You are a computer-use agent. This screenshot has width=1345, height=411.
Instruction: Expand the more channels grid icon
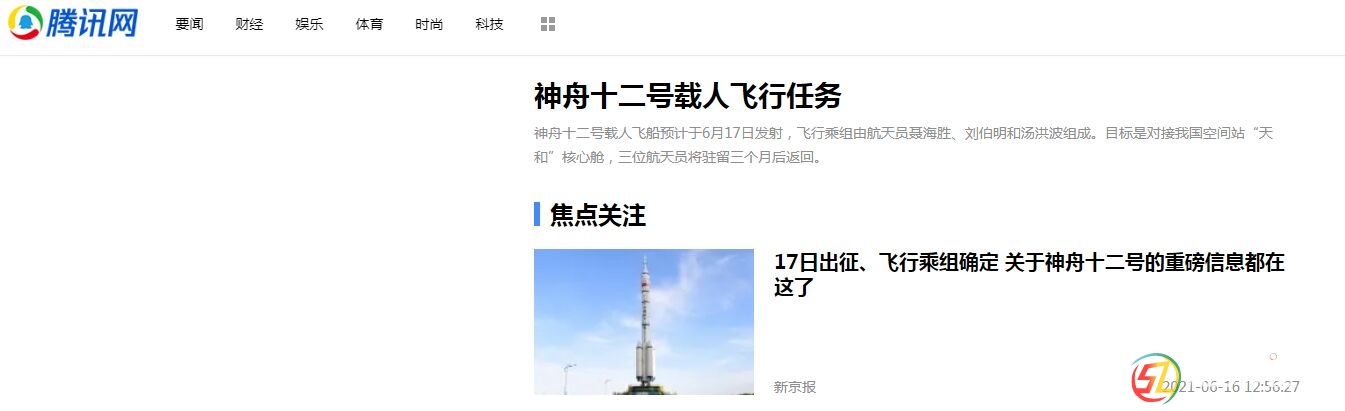[x=547, y=24]
